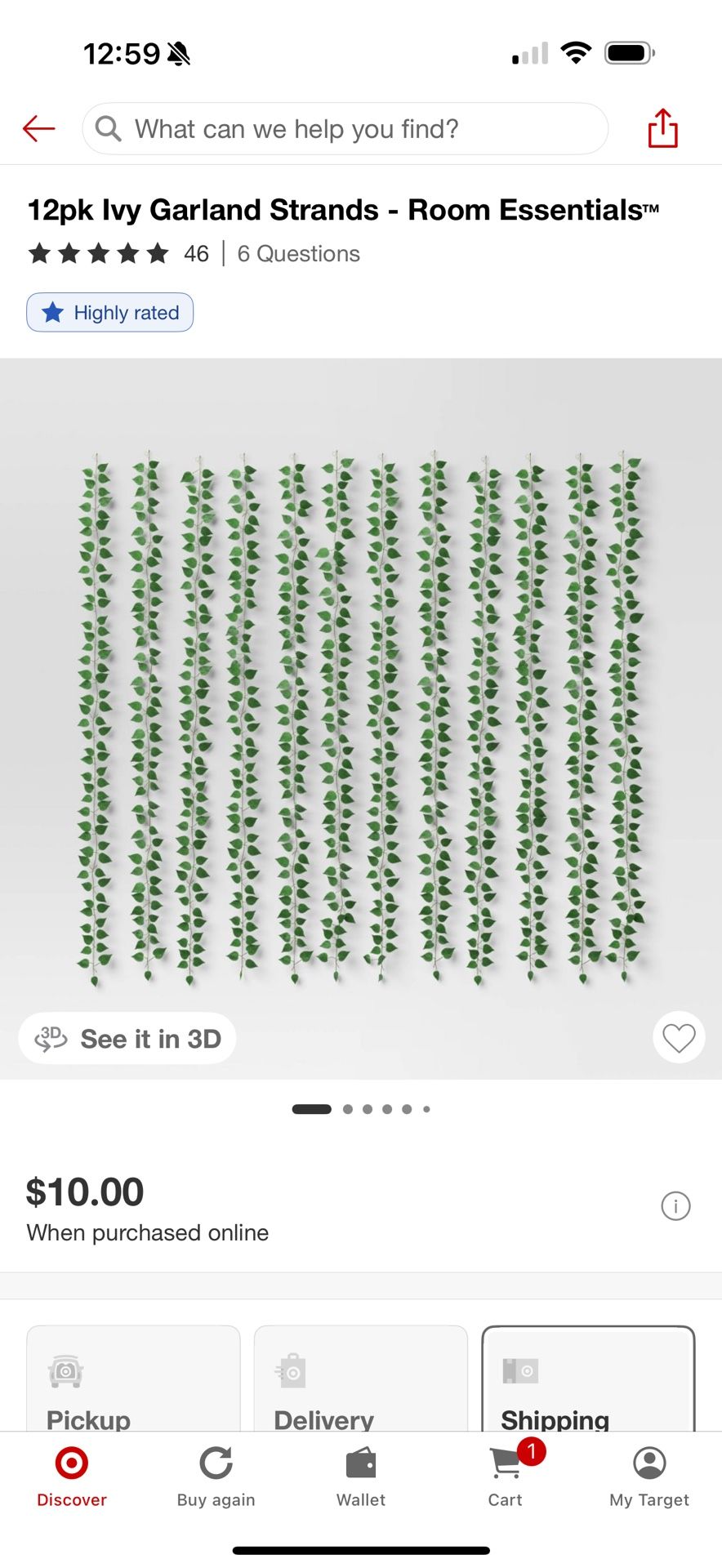Open the share icon at top right
Viewport: 722px width, 1568px height.
tap(663, 128)
